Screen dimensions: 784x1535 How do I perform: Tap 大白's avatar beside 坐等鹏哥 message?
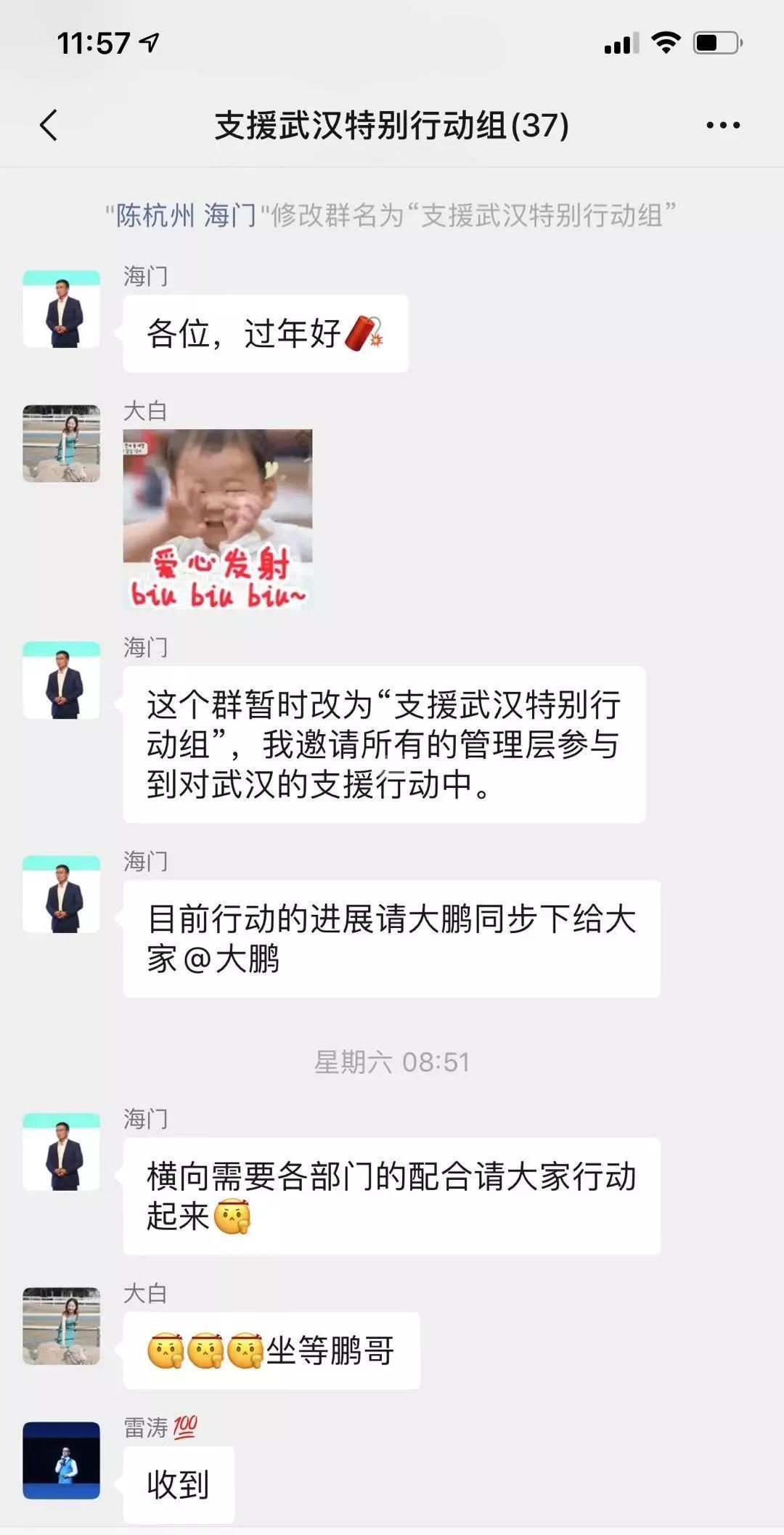pos(61,1326)
